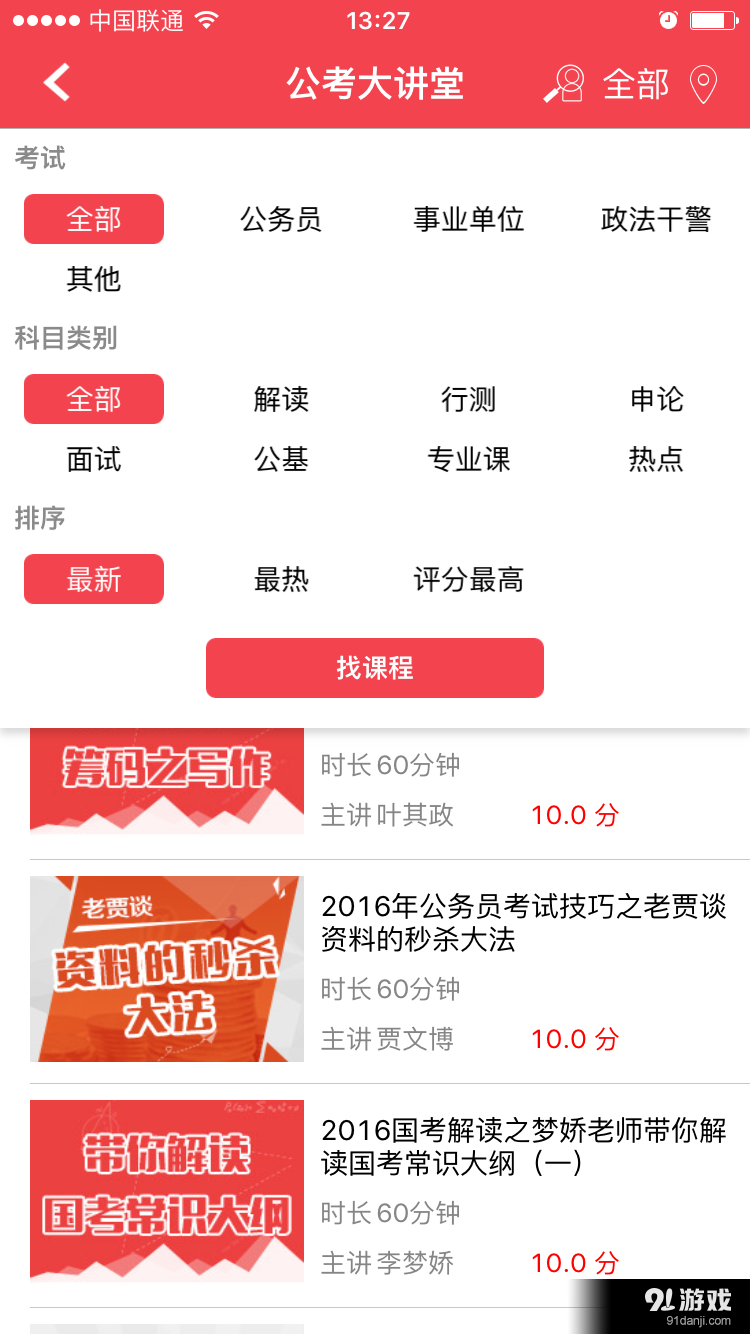Choose the 行测 subject category
Image resolution: width=750 pixels, height=1334 pixels.
point(468,399)
